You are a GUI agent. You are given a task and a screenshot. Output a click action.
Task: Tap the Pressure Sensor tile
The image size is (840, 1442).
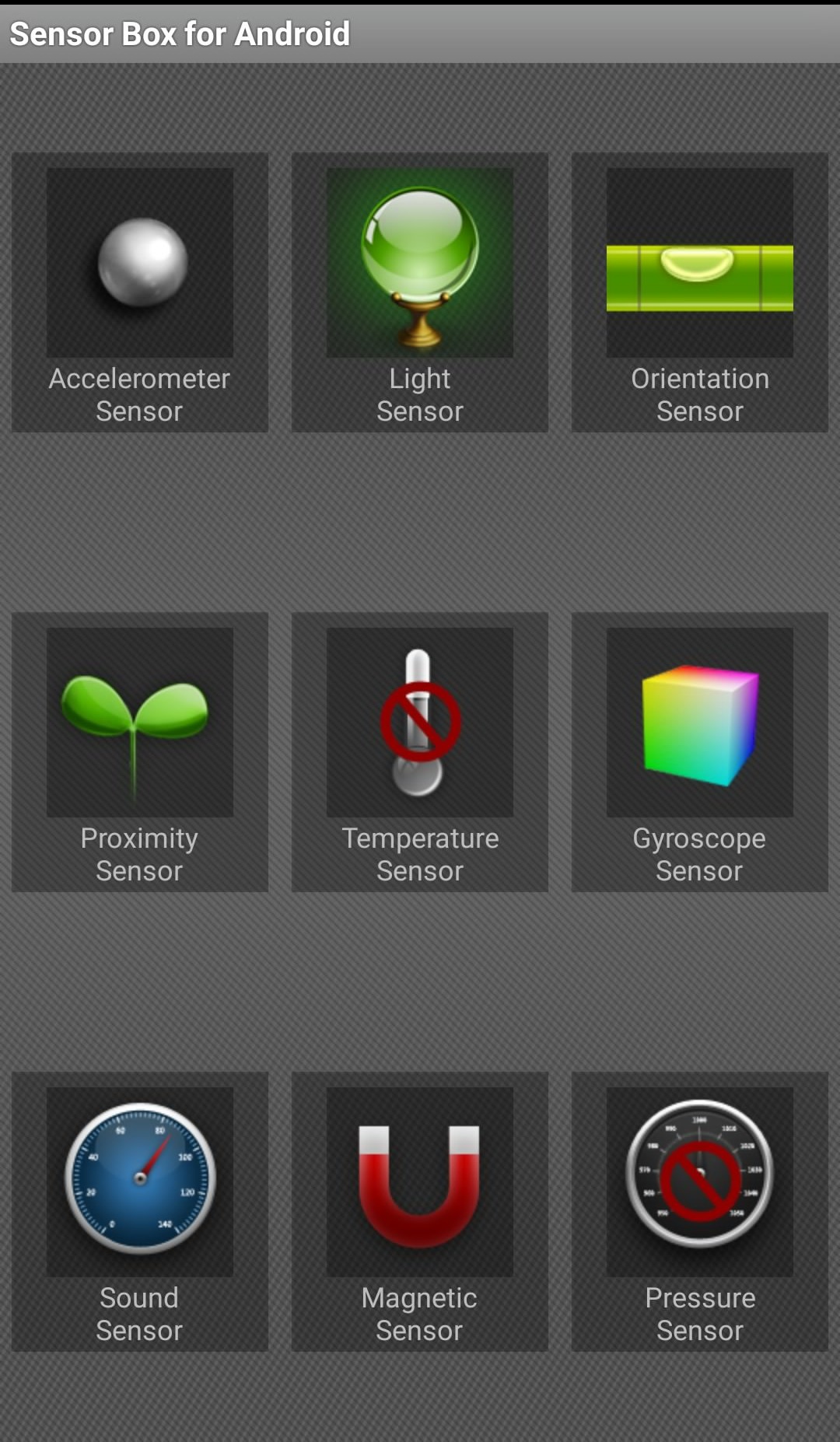click(x=700, y=1212)
